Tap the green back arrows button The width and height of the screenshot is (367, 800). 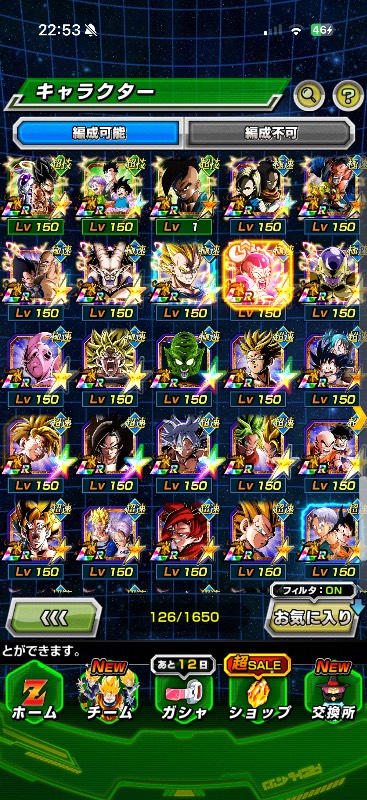pos(54,618)
